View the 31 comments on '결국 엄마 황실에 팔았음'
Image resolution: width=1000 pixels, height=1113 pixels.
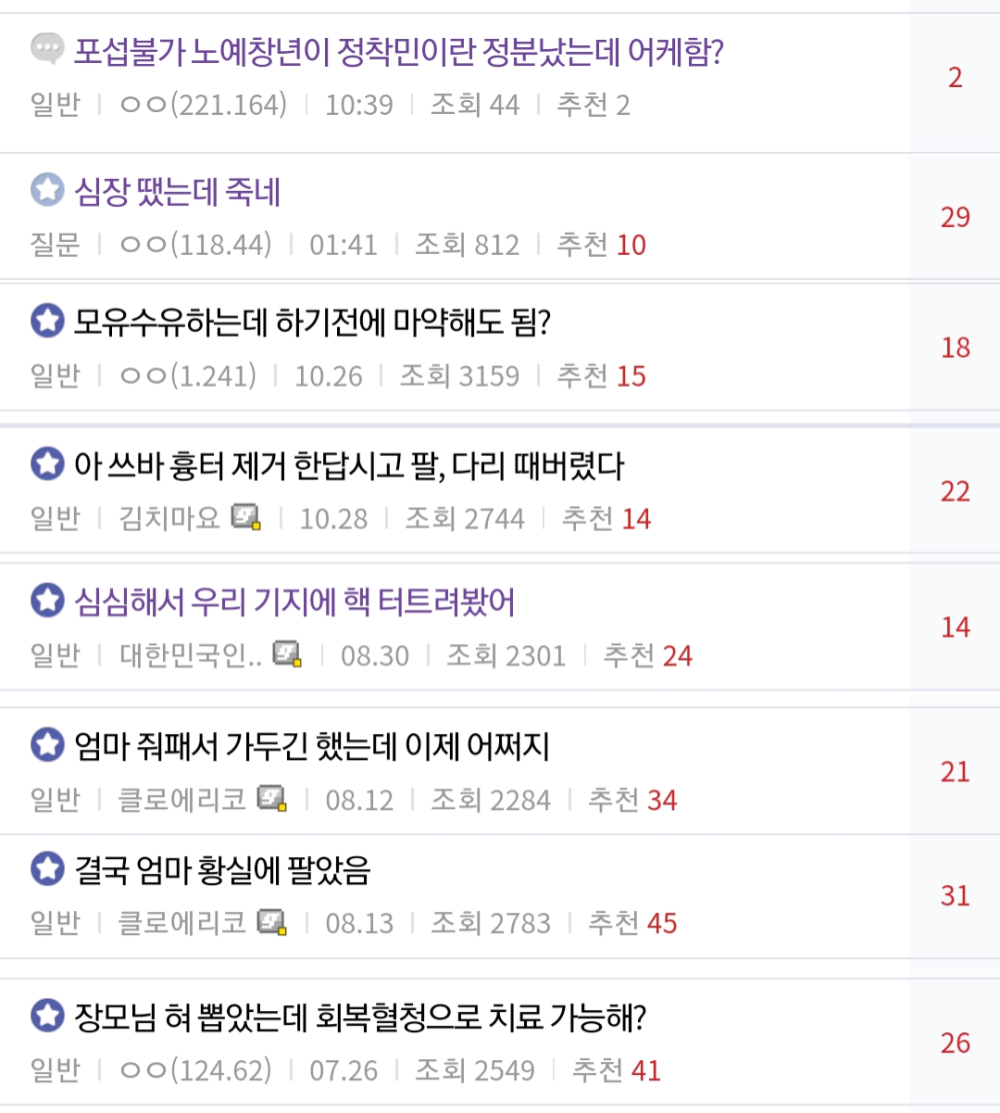coord(955,895)
